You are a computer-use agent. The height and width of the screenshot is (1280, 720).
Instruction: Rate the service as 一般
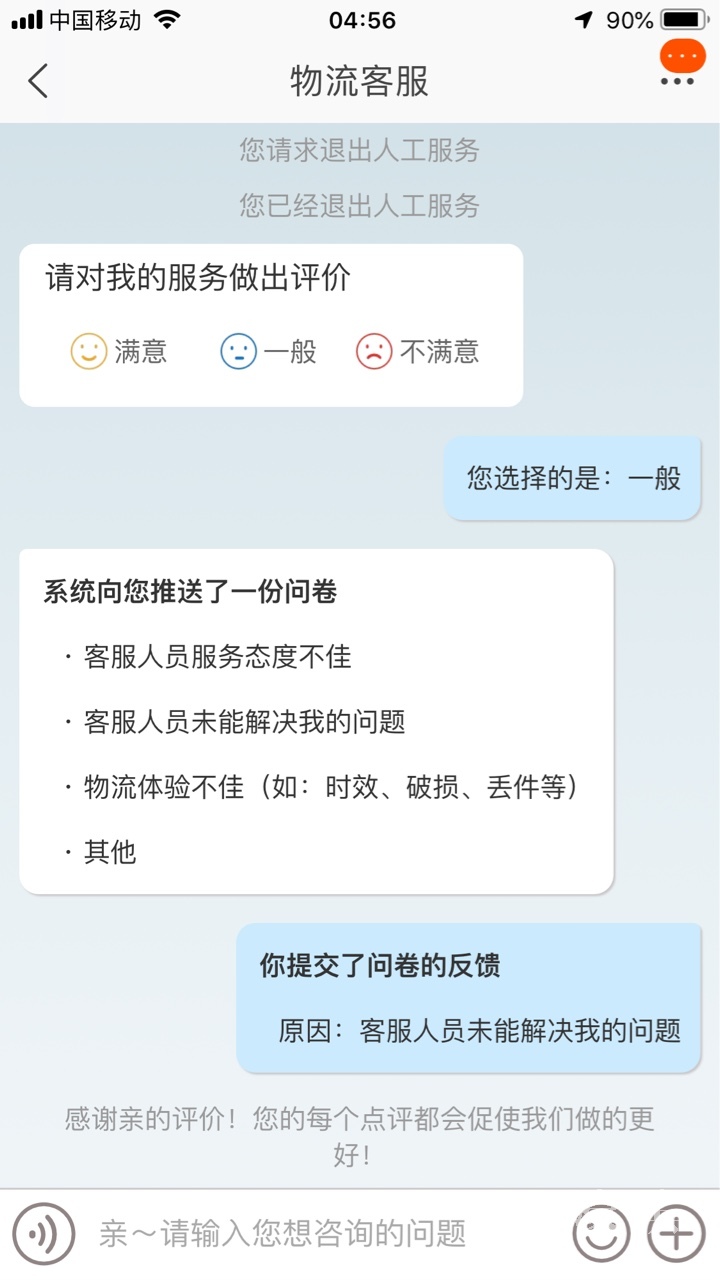coord(268,351)
